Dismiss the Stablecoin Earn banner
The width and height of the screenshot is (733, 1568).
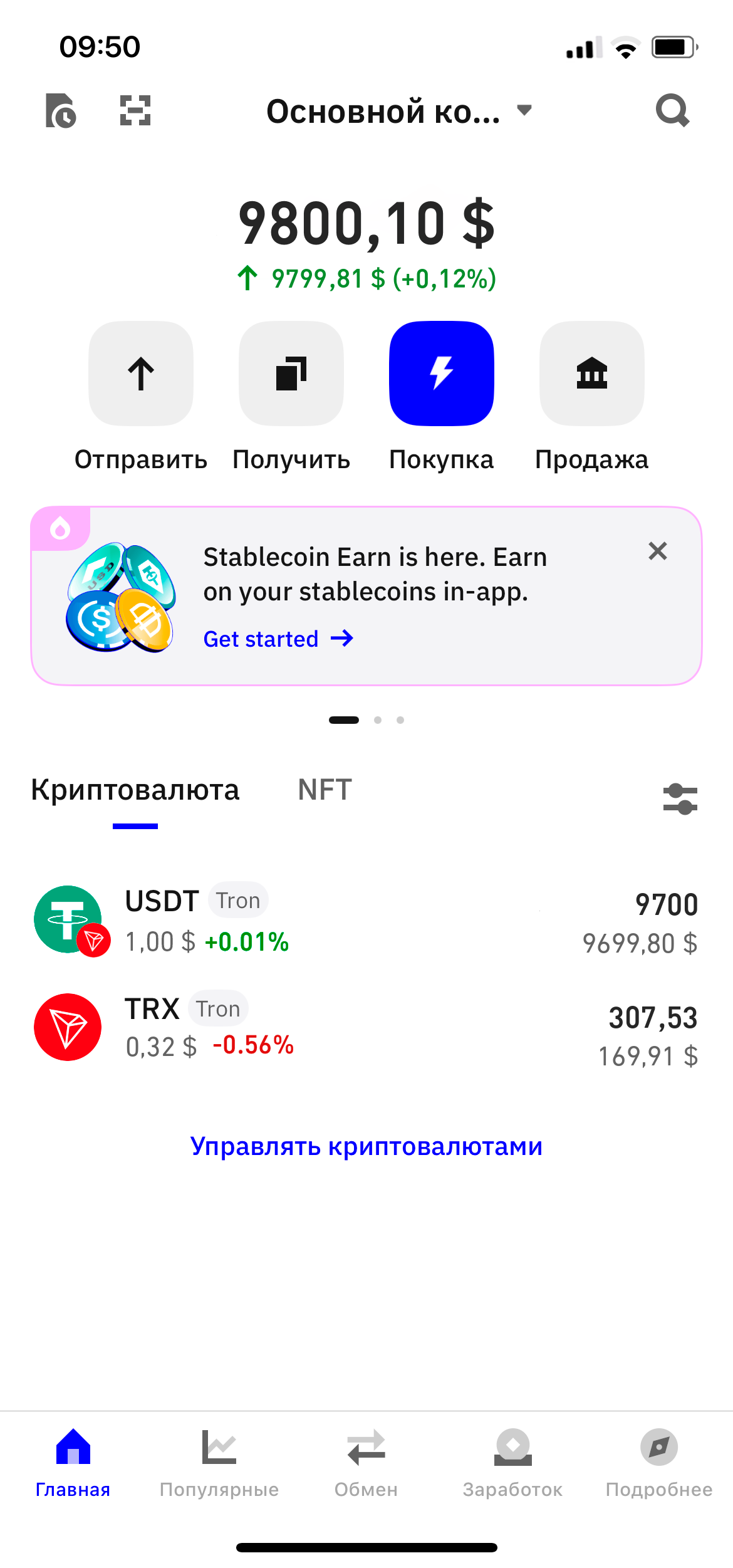657,552
